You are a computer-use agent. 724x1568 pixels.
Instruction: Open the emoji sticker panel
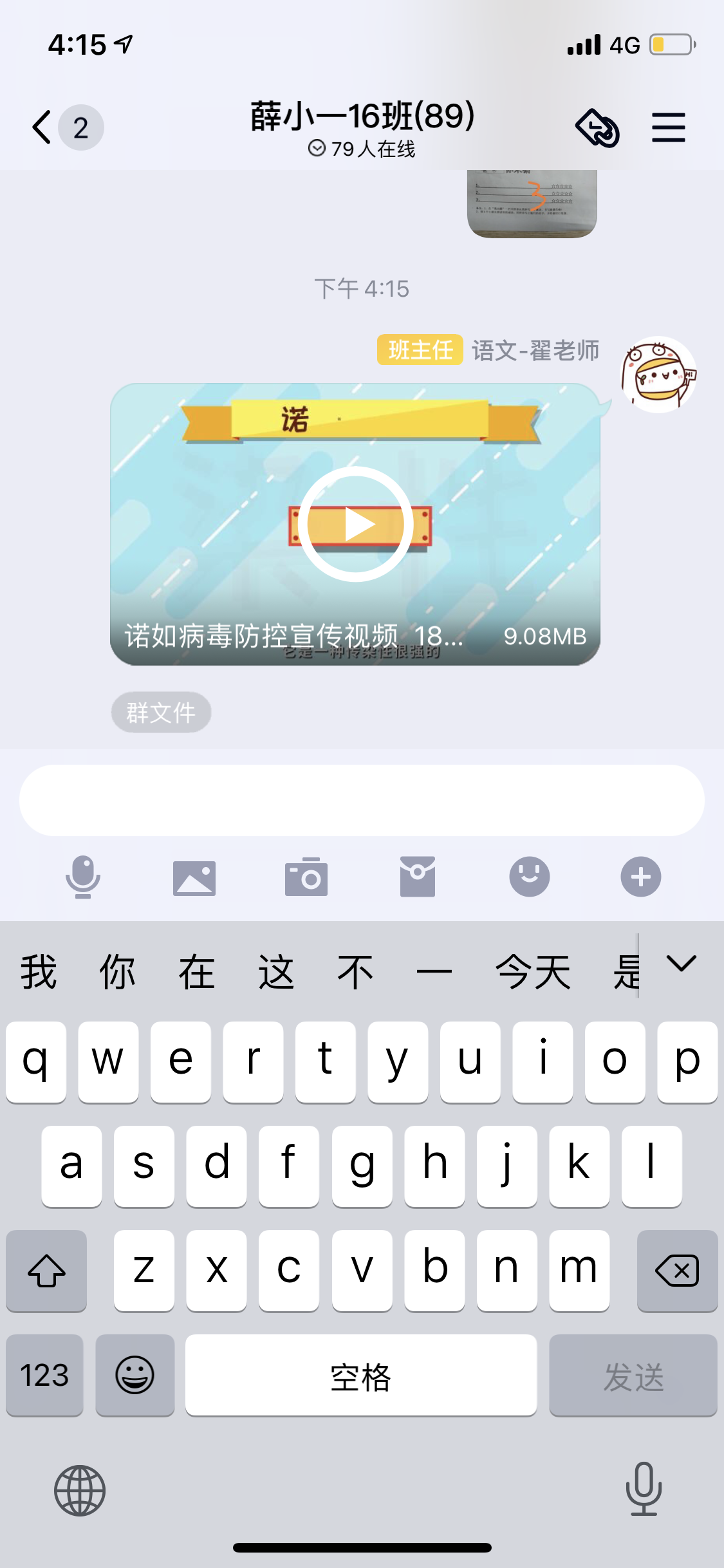point(530,877)
